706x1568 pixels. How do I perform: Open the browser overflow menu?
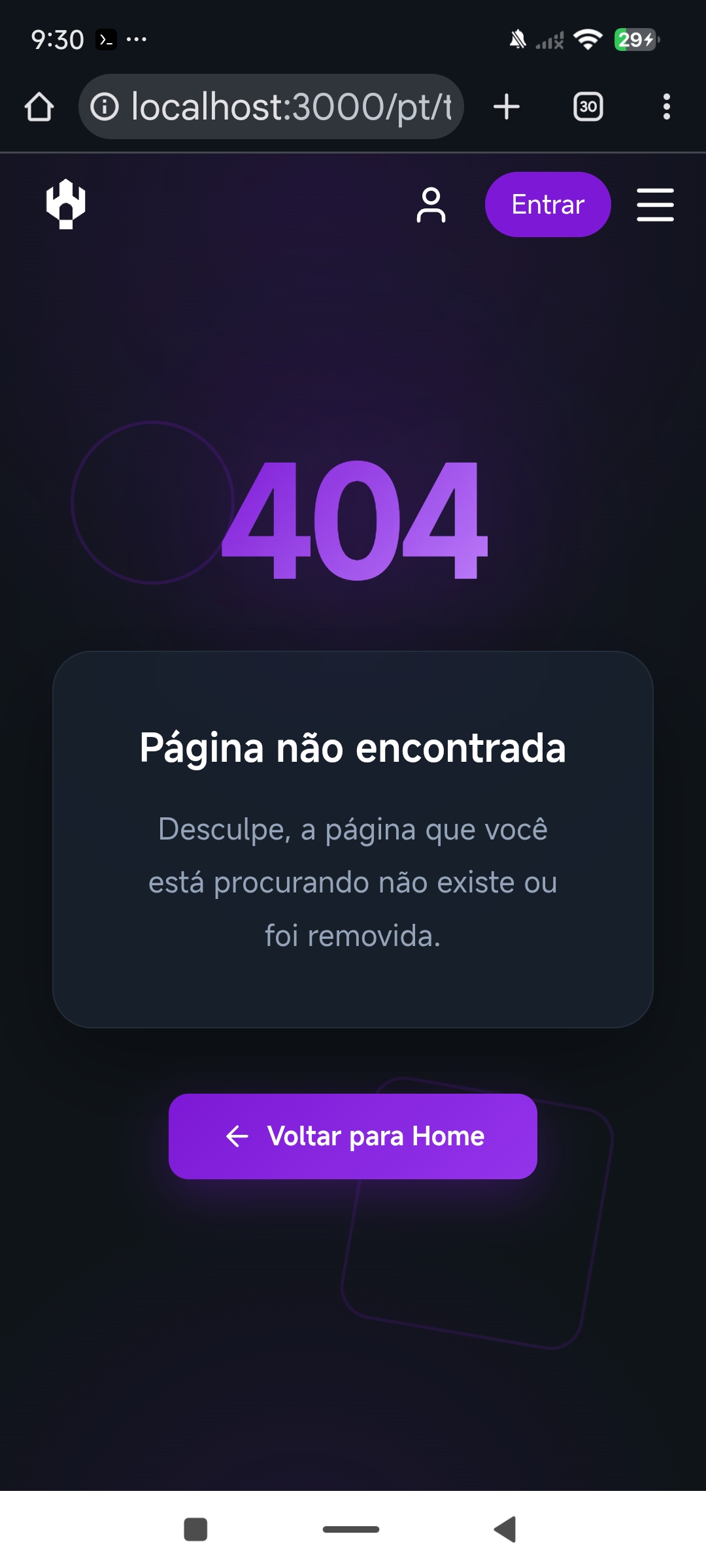pos(666,106)
